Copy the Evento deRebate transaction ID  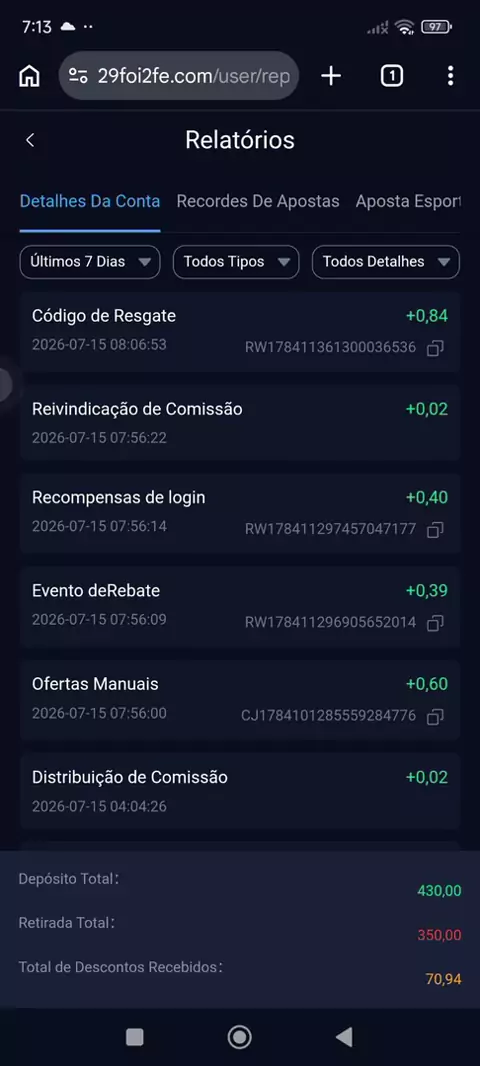[x=435, y=623]
